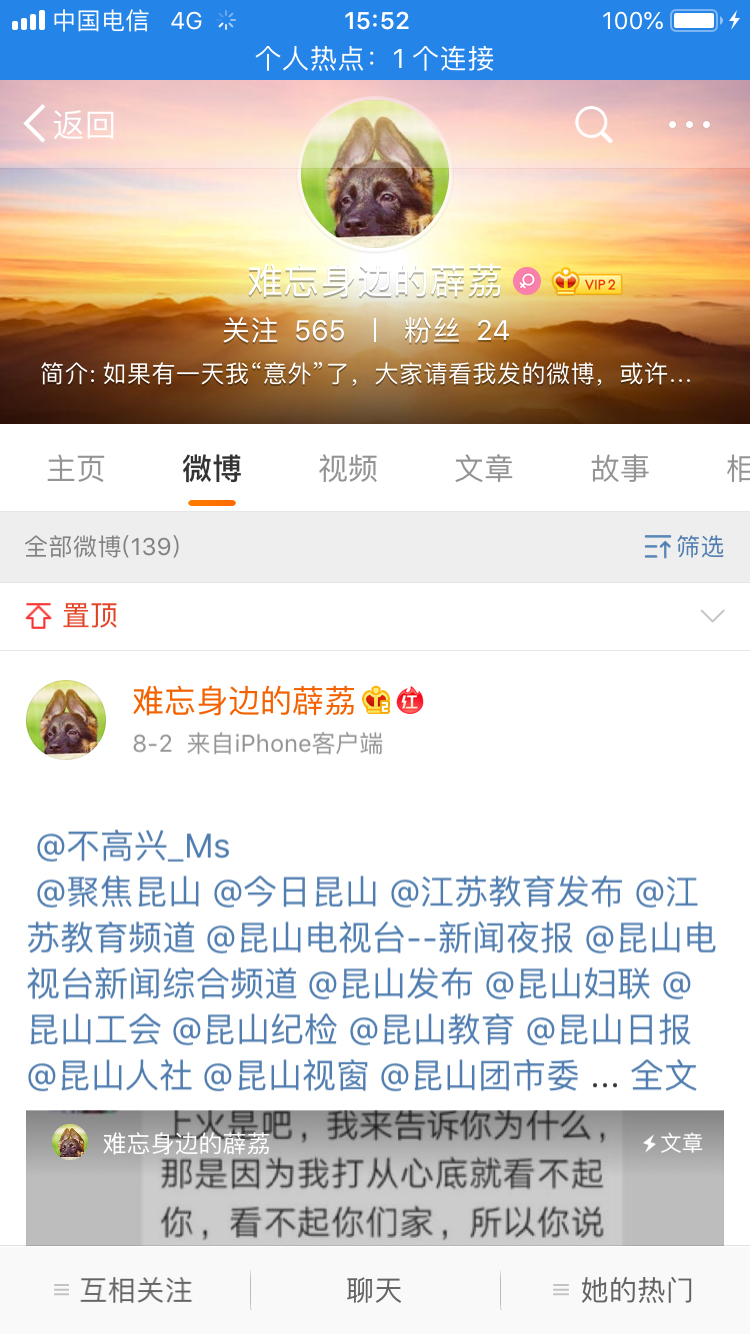View the profile avatar in header
Screen dimensions: 750x1334
point(375,172)
